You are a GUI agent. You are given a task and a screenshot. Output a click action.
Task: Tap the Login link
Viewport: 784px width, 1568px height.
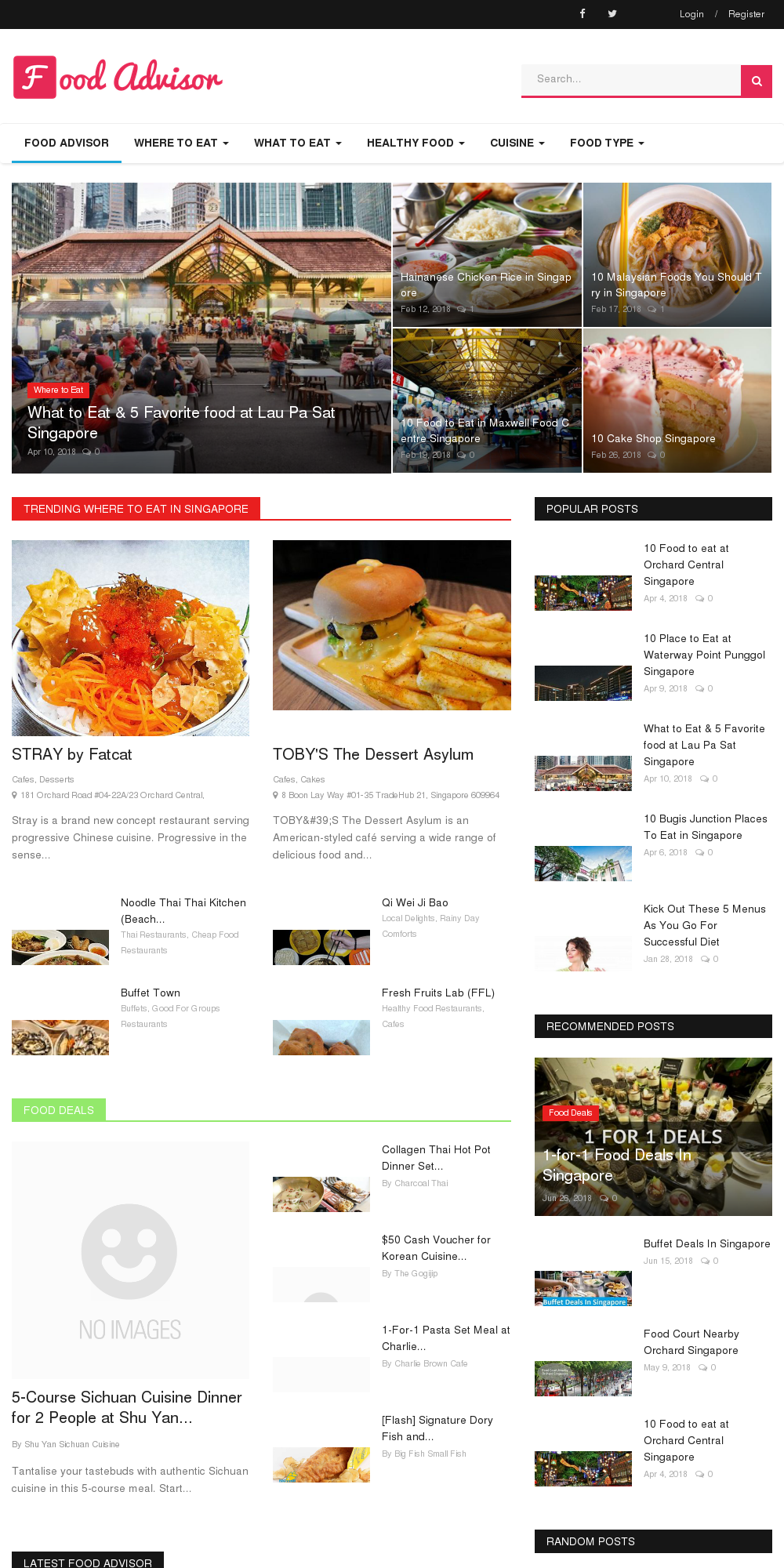[x=691, y=14]
